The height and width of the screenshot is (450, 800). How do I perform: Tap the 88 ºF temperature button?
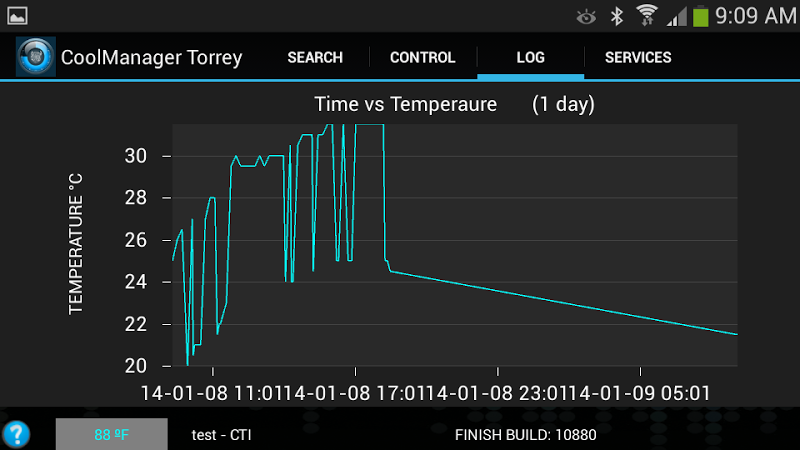pos(111,434)
